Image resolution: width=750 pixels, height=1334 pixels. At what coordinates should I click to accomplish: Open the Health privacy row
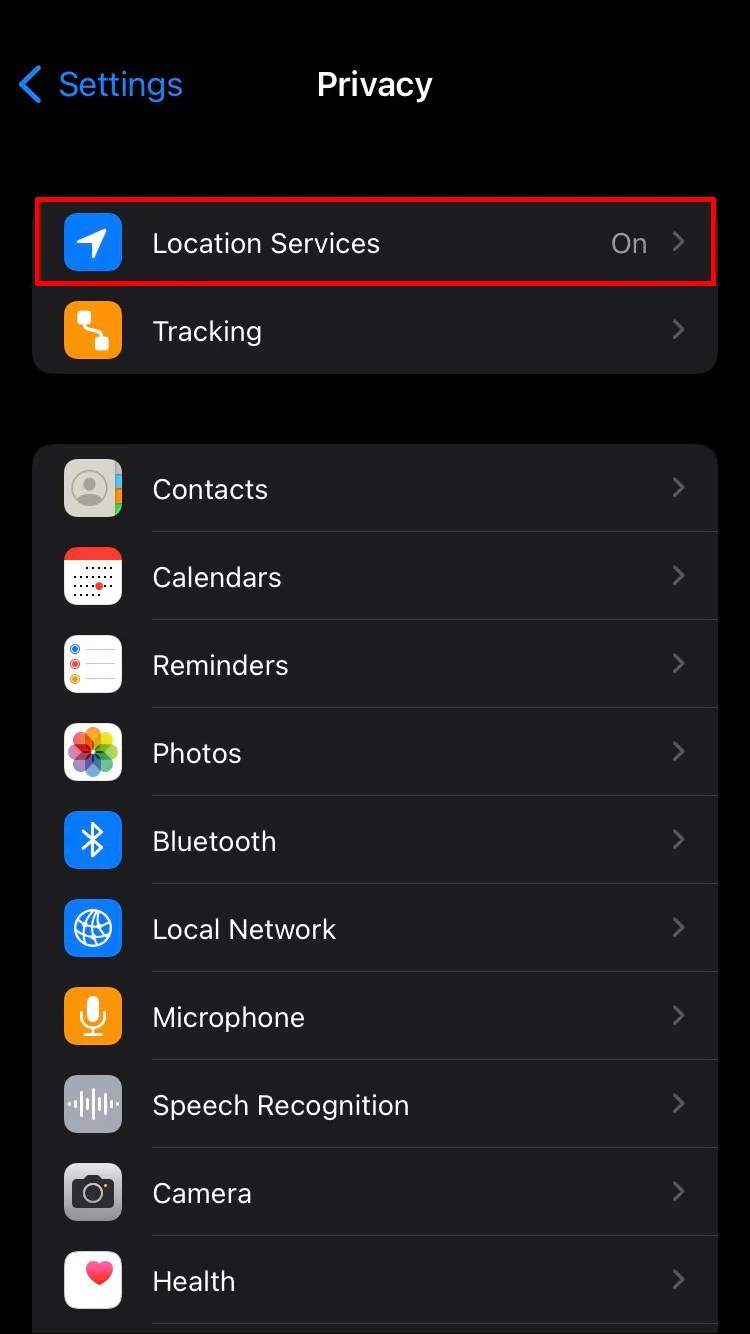(x=375, y=1281)
